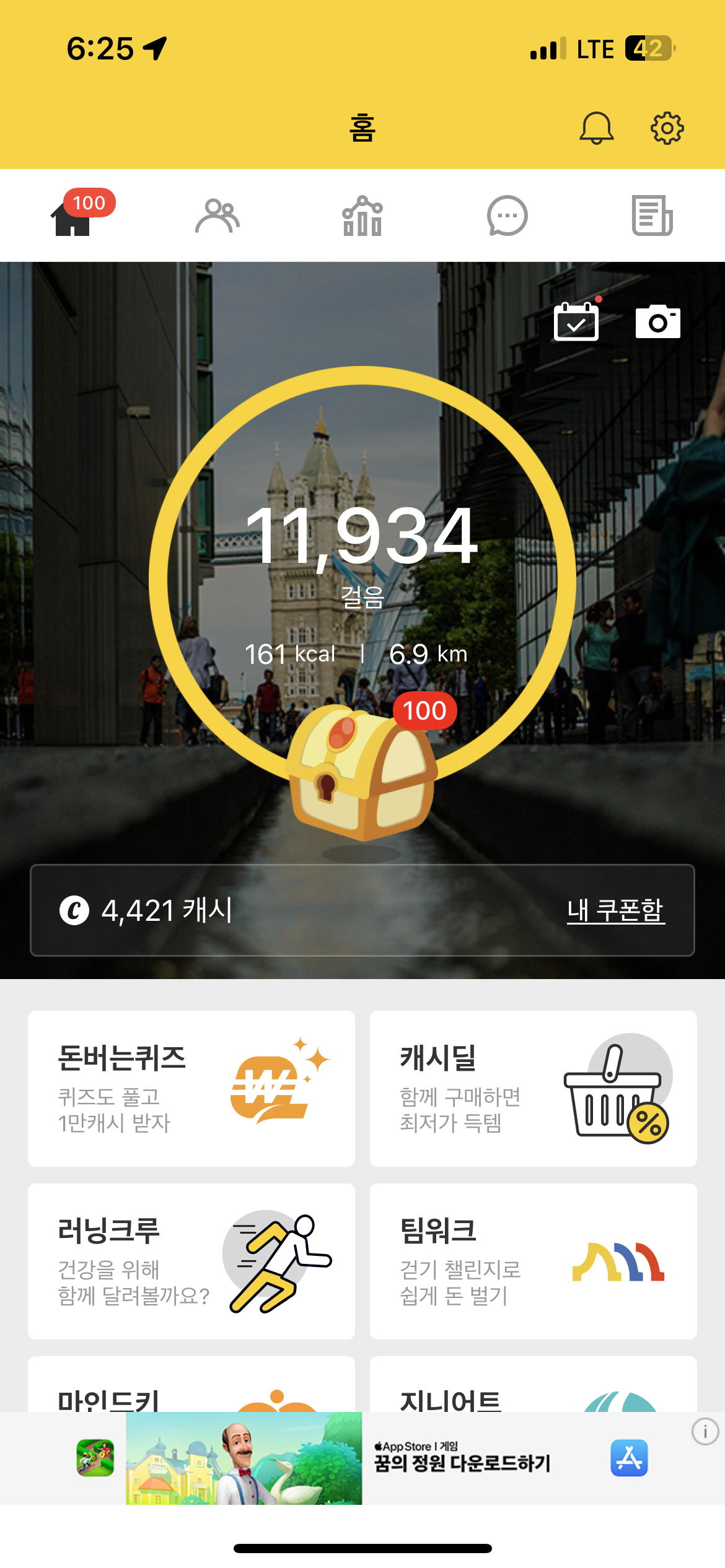The height and width of the screenshot is (1568, 725).
Task: Switch to the news feed tab
Action: pyautogui.click(x=652, y=216)
